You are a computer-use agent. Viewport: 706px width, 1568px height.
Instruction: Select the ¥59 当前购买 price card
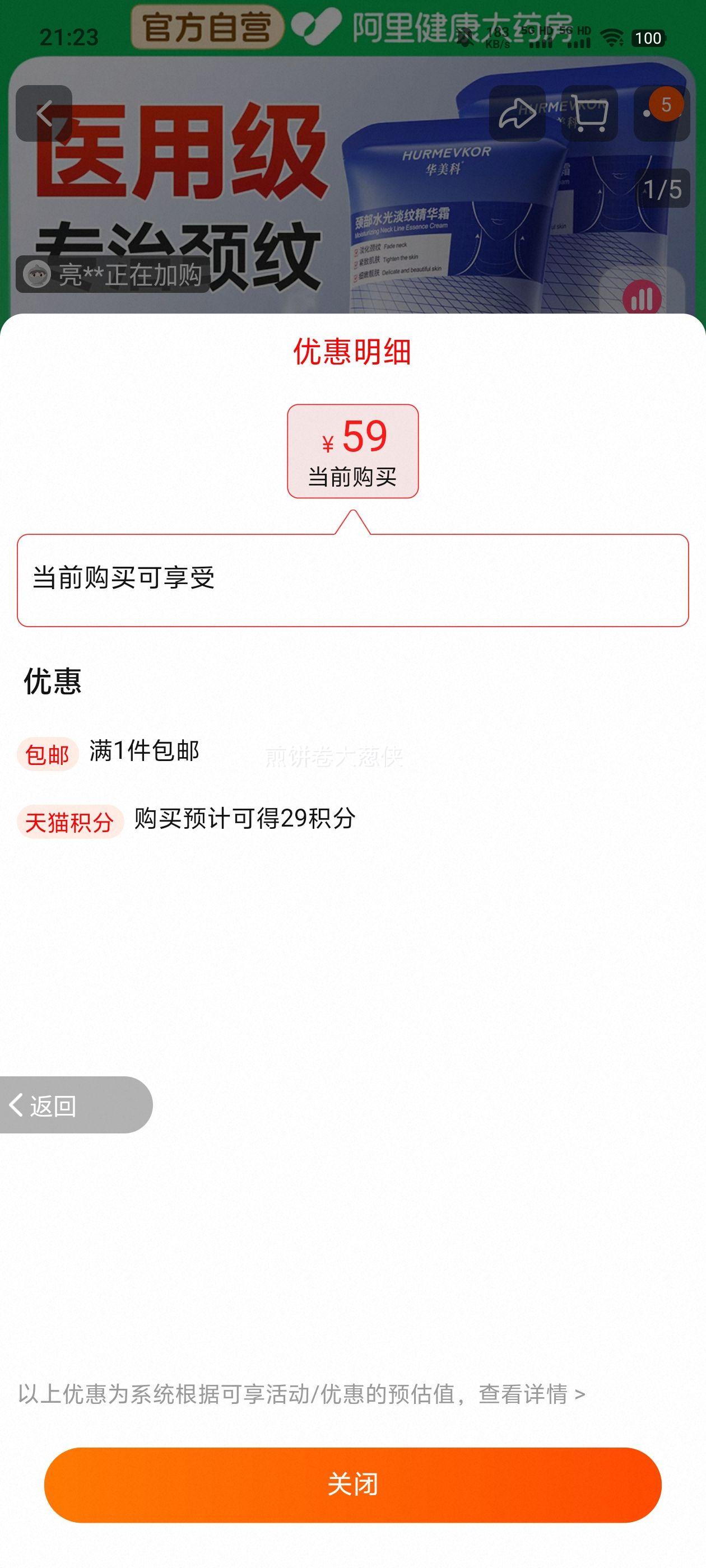[x=354, y=450]
